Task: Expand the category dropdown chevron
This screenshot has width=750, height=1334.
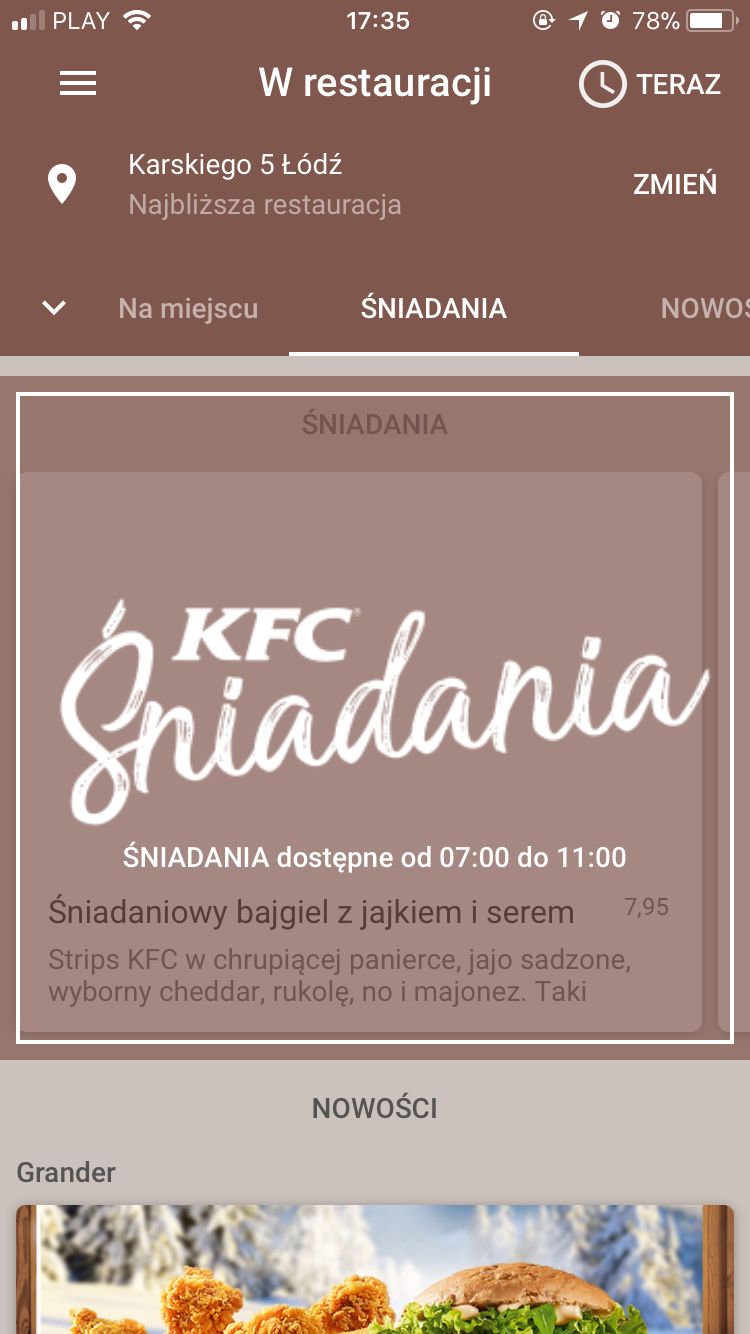Action: [x=54, y=308]
